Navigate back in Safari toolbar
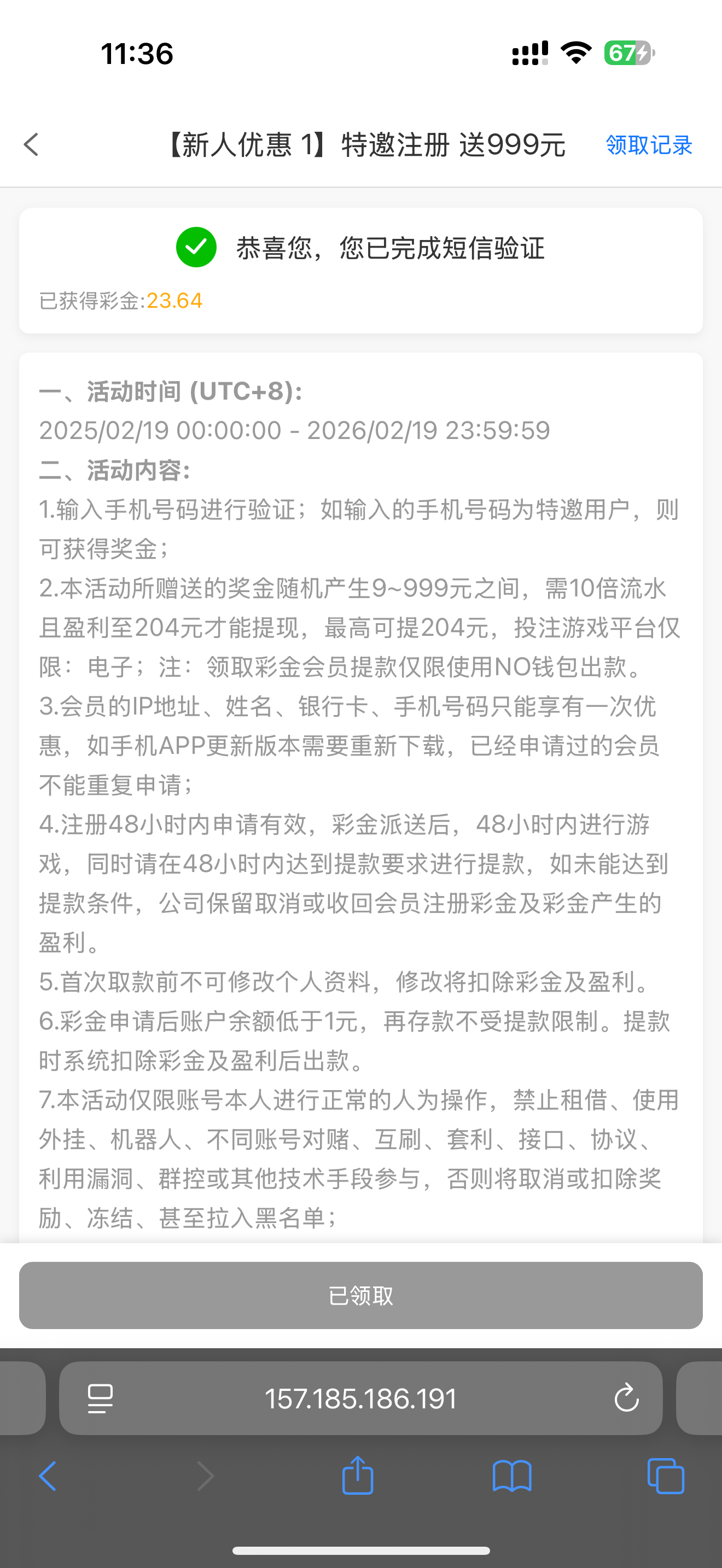Viewport: 722px width, 1568px height. click(48, 1476)
